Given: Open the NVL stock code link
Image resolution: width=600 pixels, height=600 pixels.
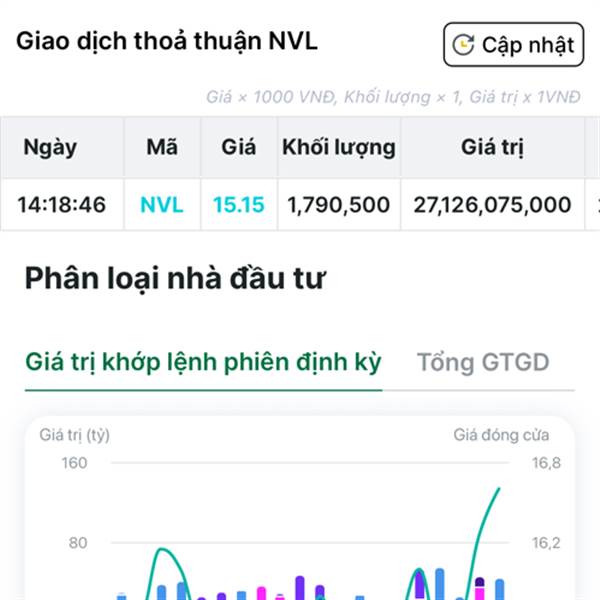Looking at the screenshot, I should (161, 205).
